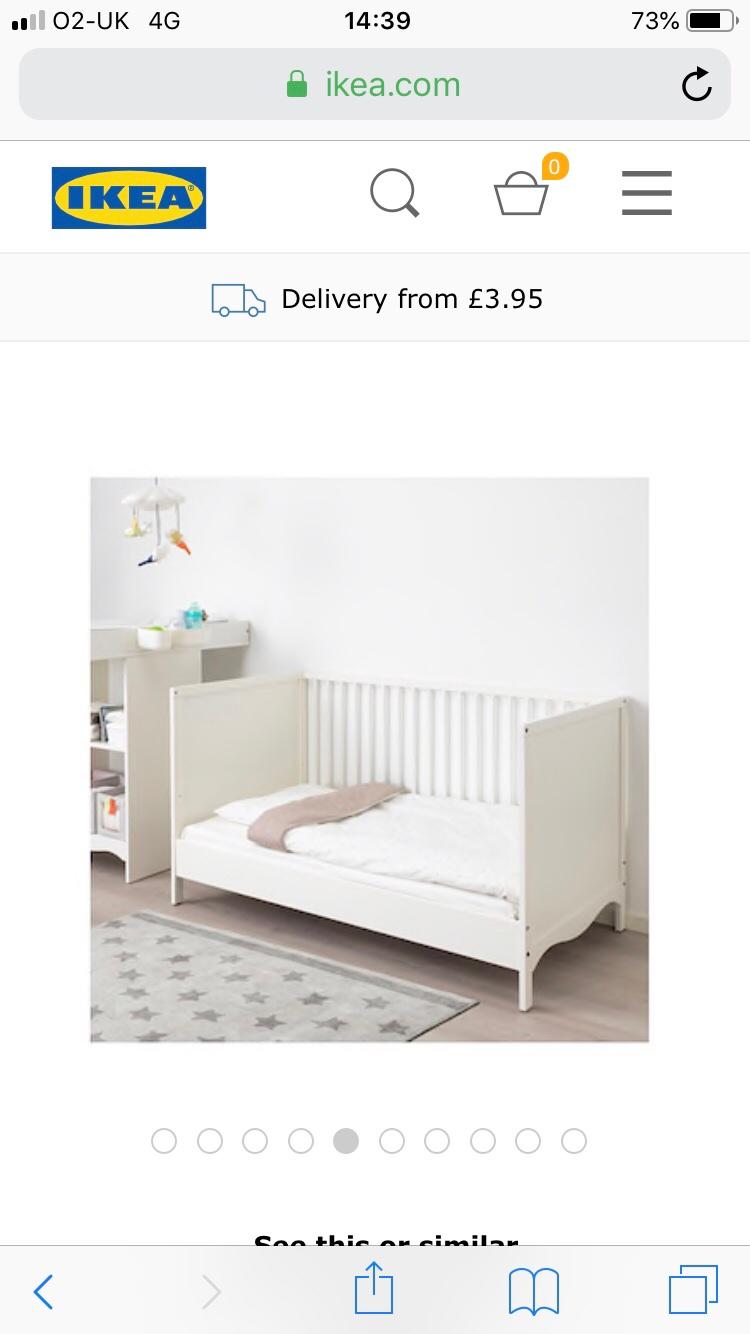
Task: Tap the ikea.com address bar
Action: pyautogui.click(x=375, y=84)
